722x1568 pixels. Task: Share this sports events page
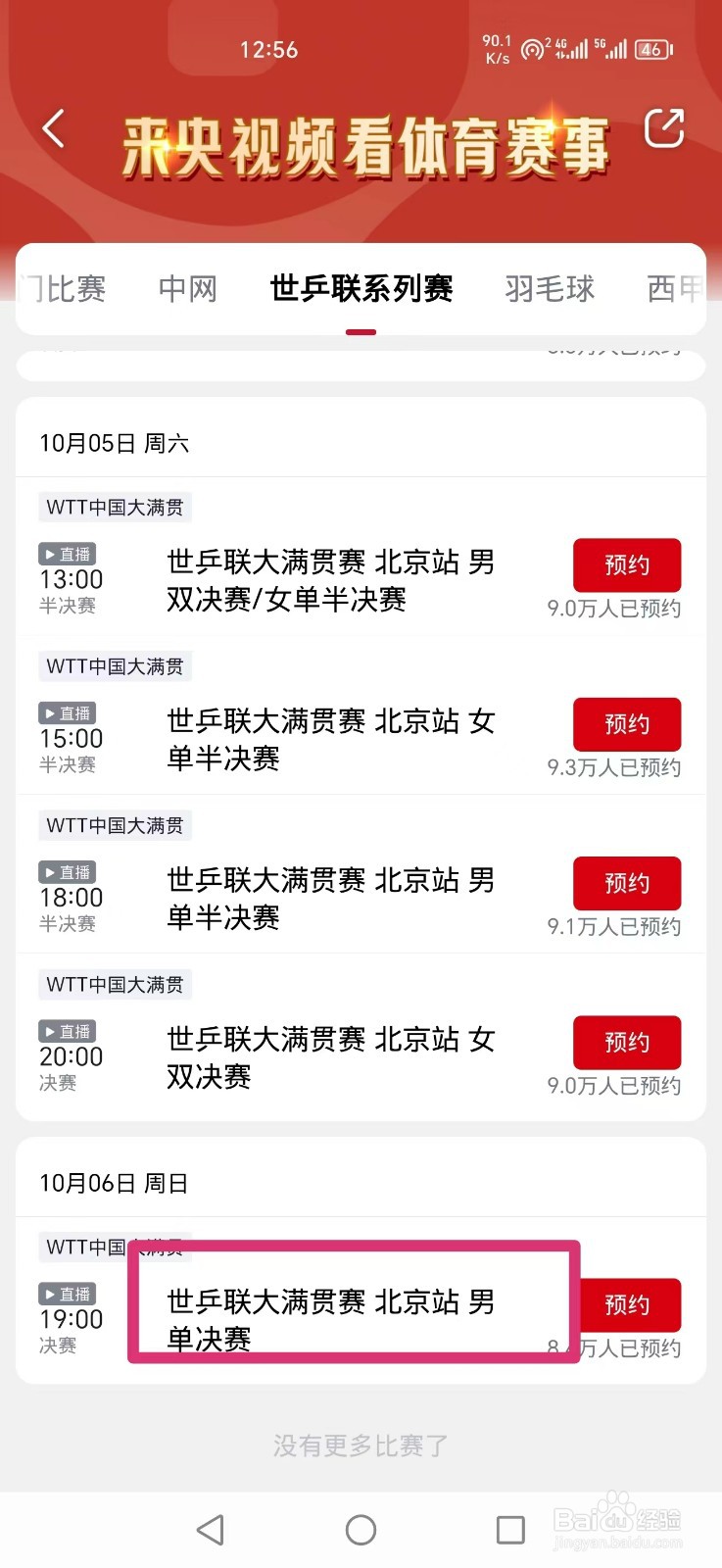click(x=663, y=129)
